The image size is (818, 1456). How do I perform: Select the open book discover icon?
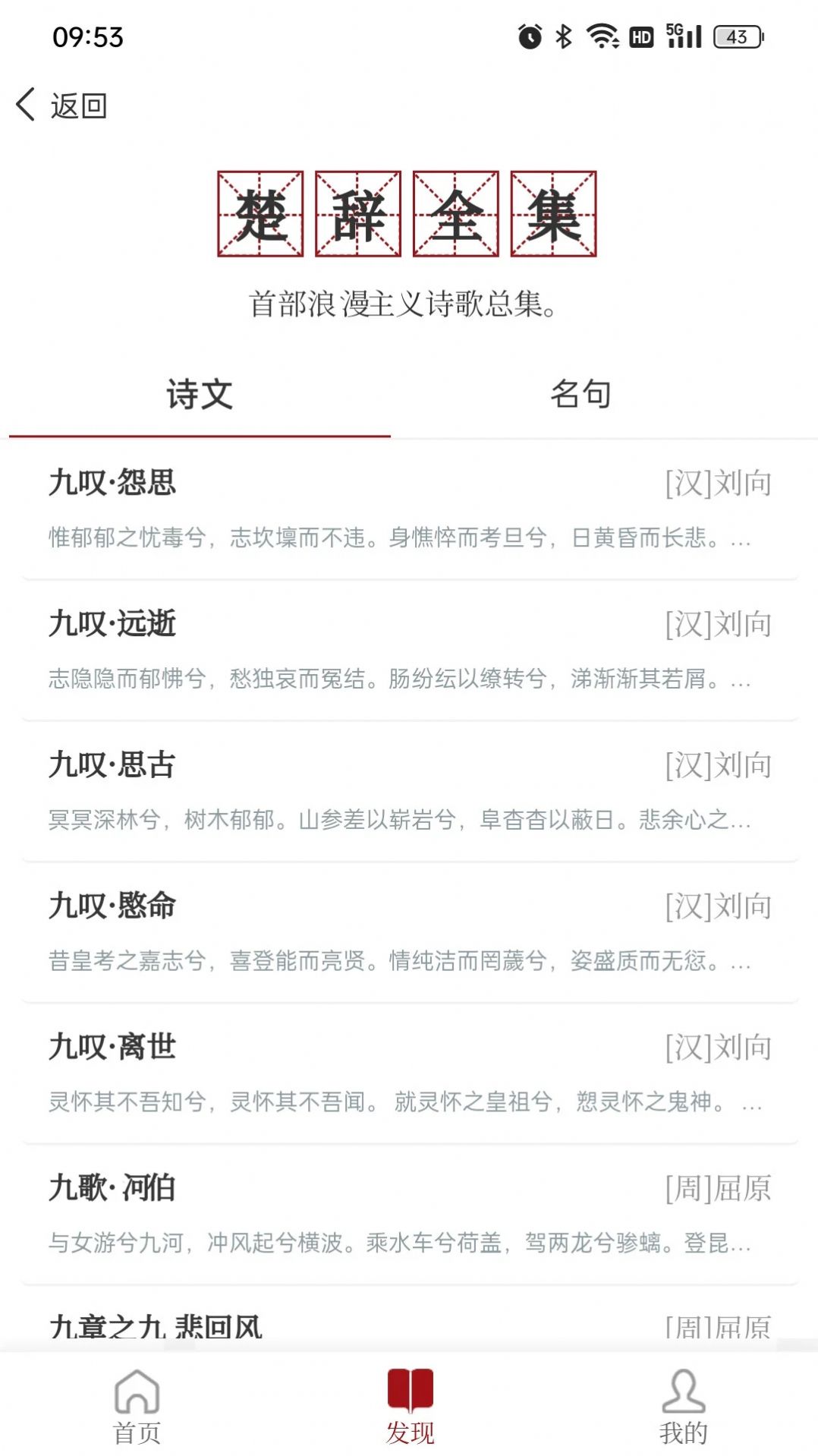point(408,1399)
